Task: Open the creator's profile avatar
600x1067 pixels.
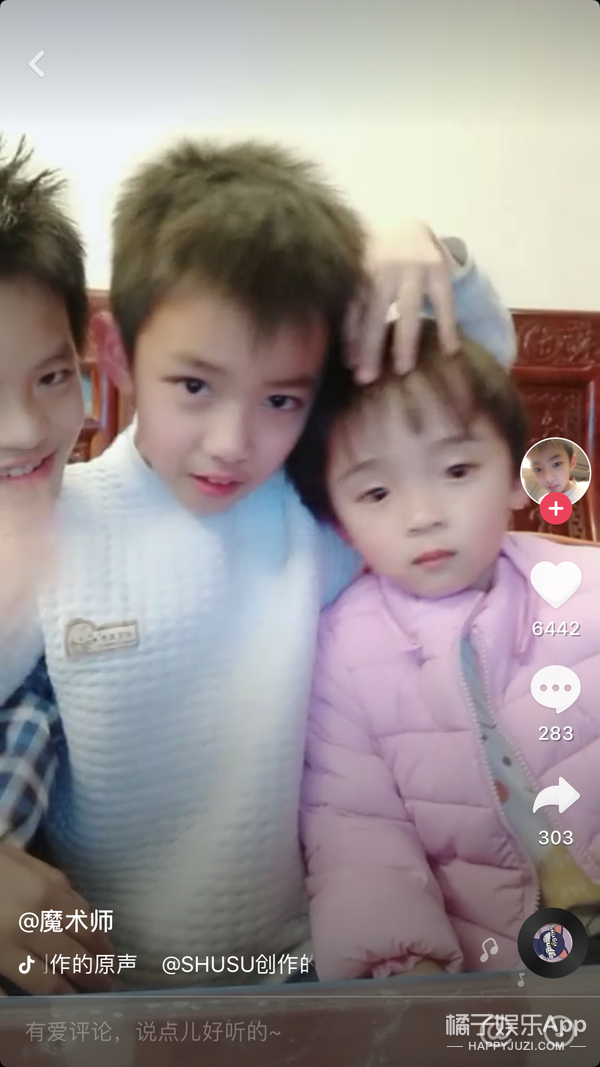Action: click(x=555, y=470)
